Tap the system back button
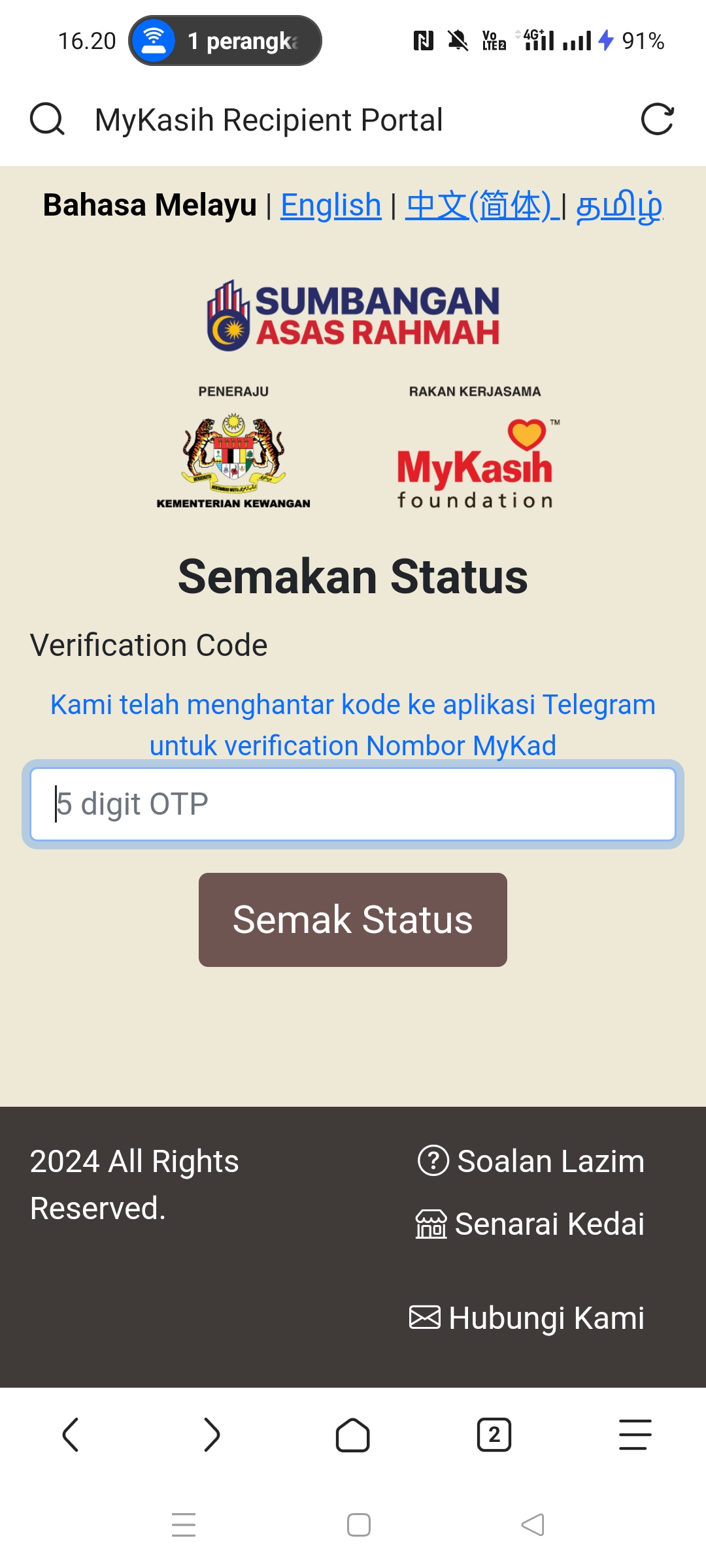Screen dimensions: 706x1568 coord(532,1525)
